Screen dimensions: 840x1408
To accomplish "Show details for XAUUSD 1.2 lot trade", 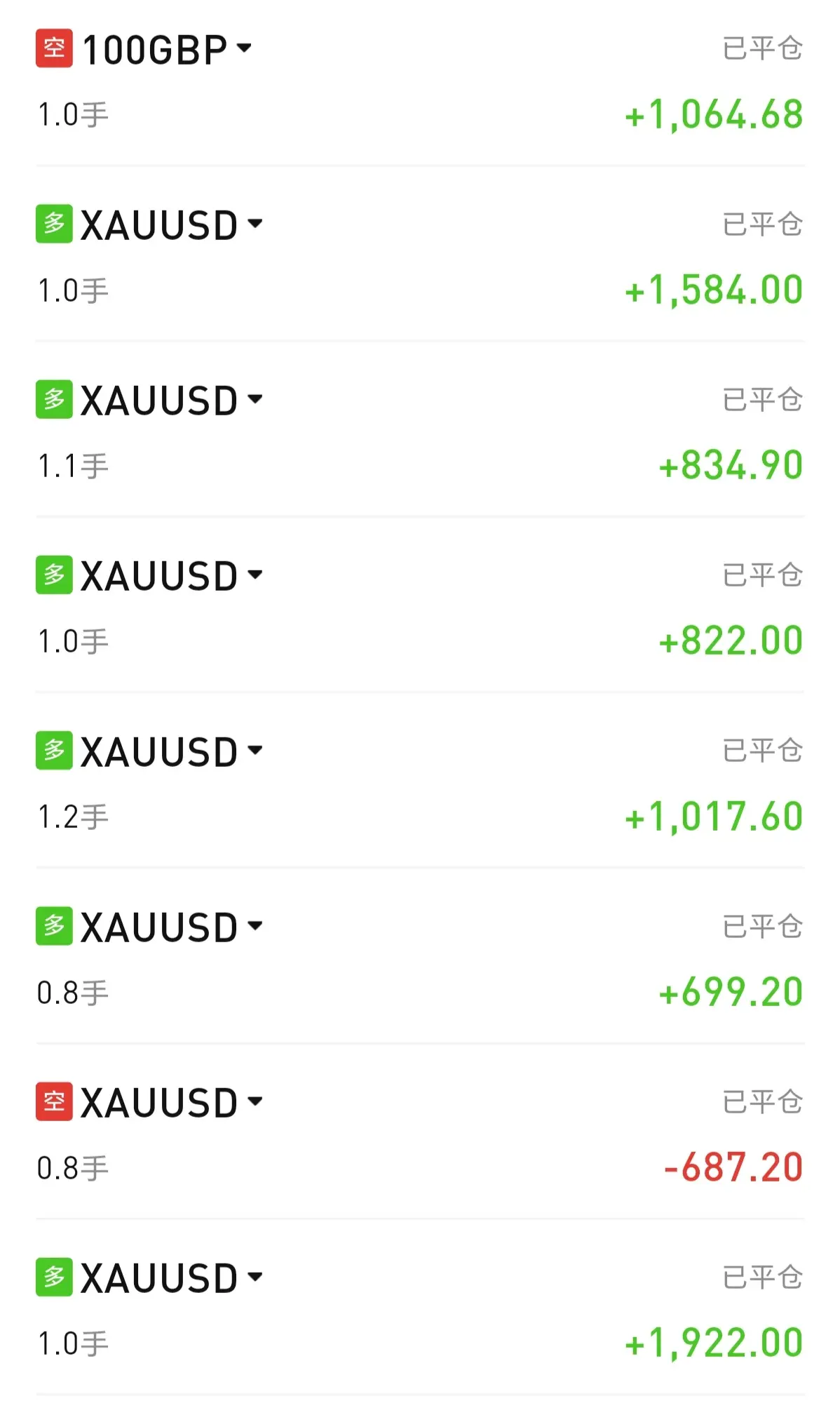I will 255,750.
